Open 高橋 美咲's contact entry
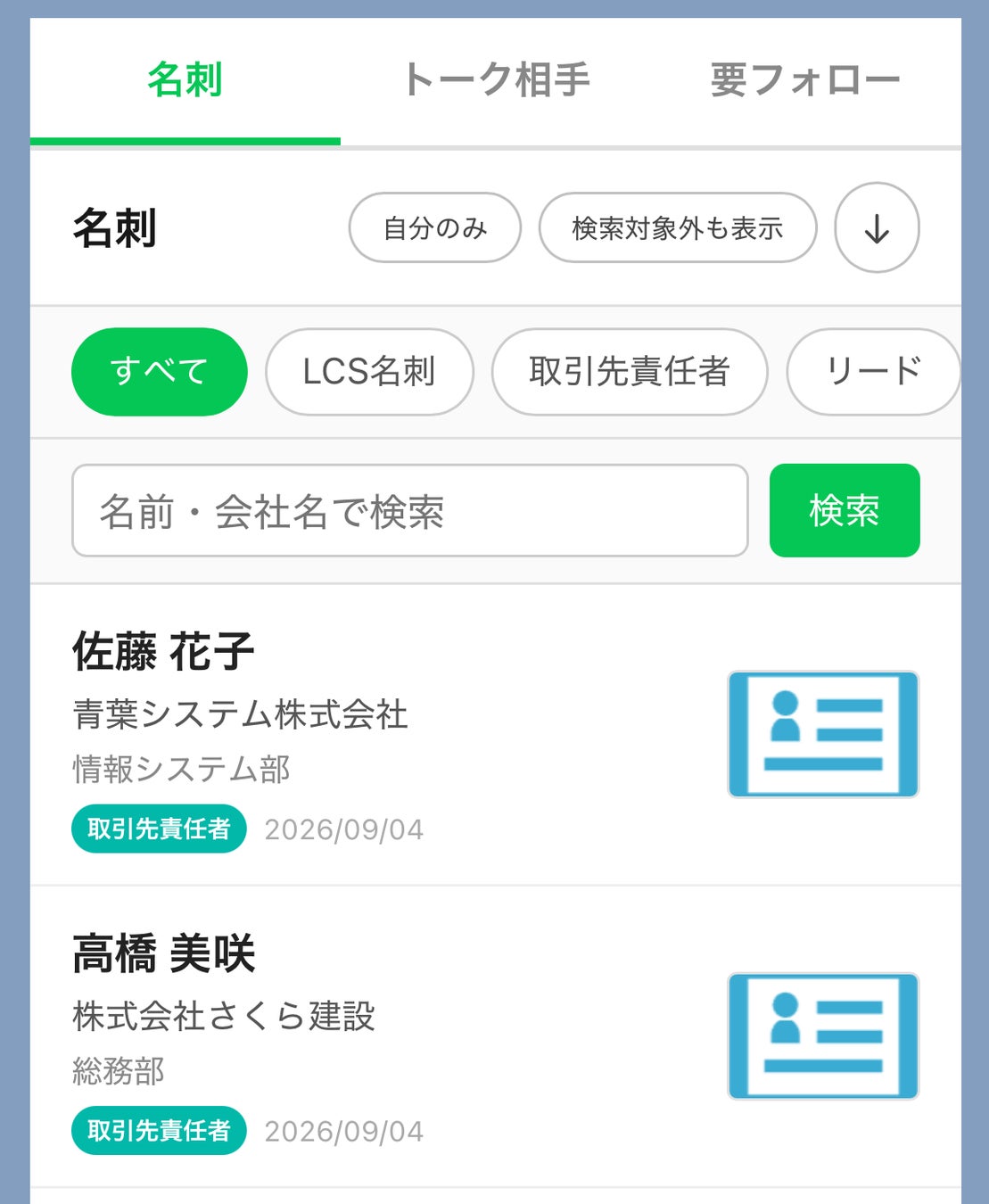The width and height of the screenshot is (989, 1204). [x=496, y=1036]
